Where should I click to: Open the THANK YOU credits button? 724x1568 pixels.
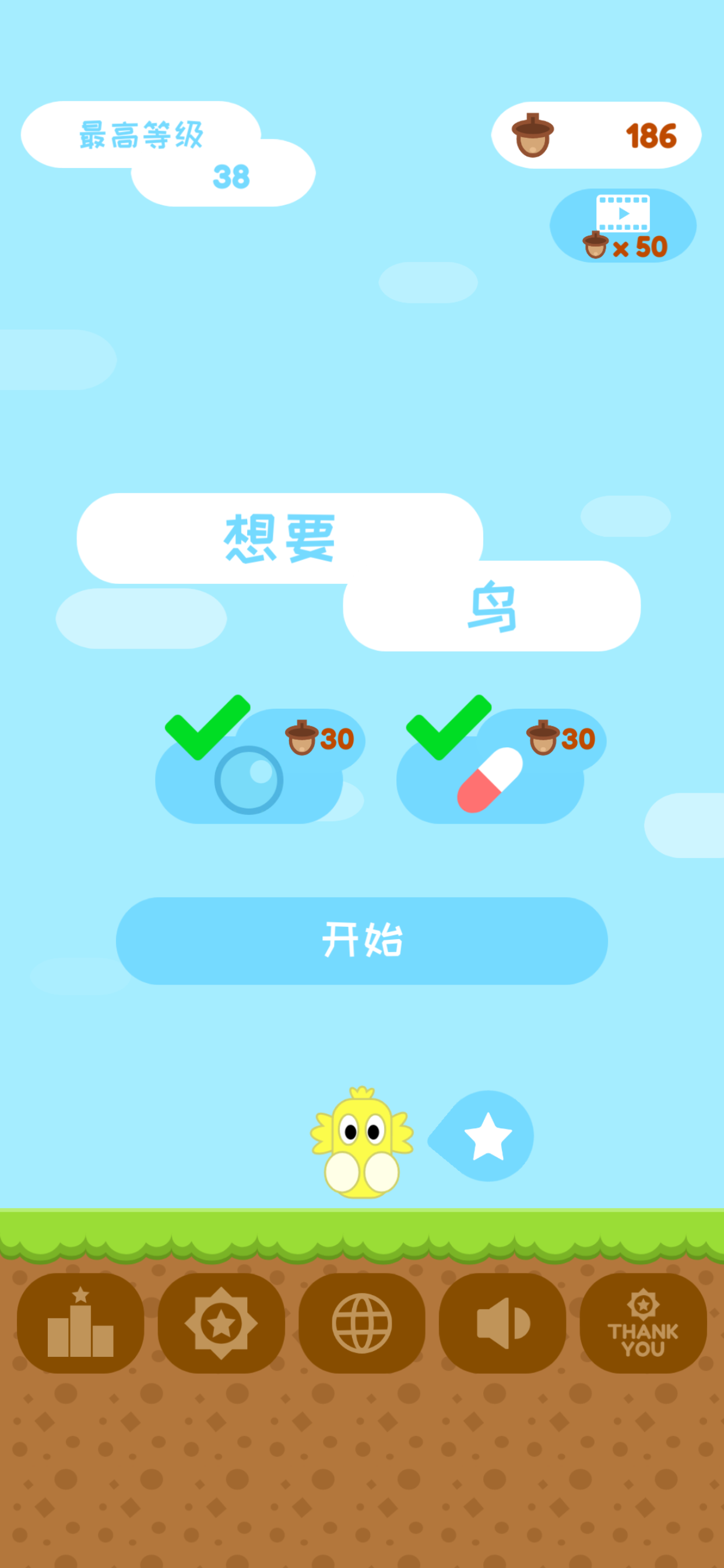pyautogui.click(x=643, y=1322)
